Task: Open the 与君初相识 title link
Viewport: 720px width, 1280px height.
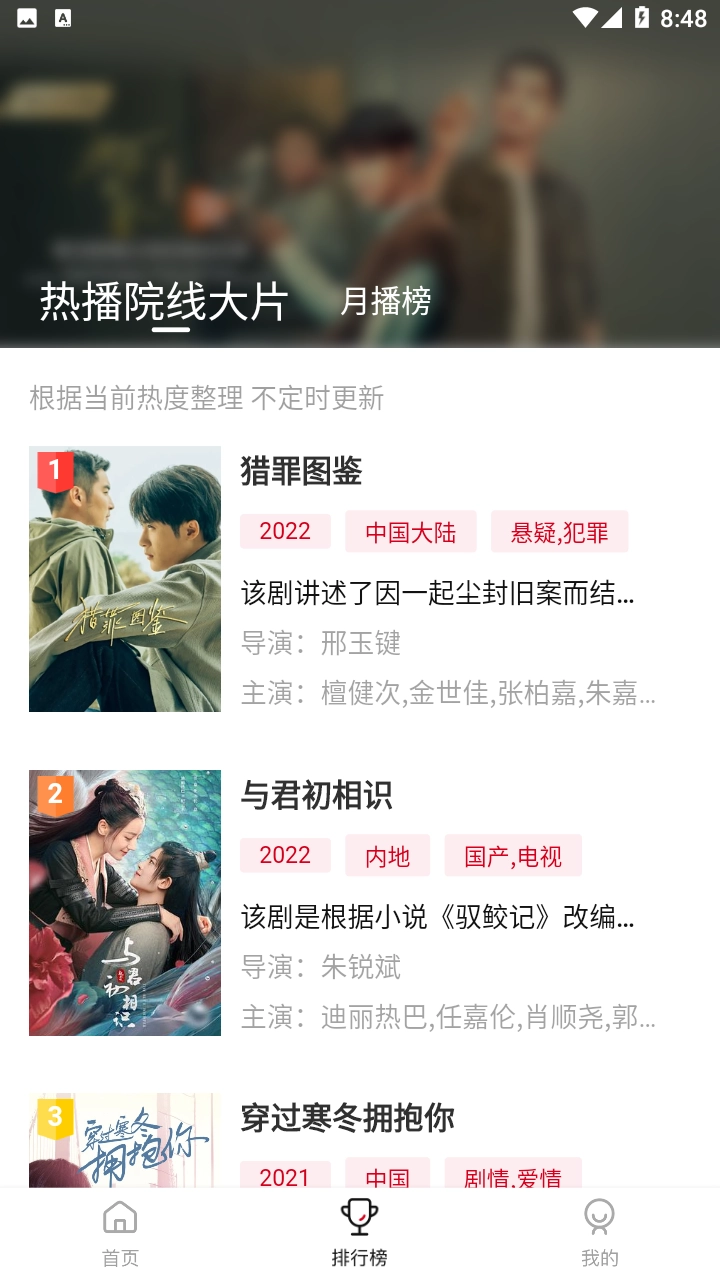Action: pyautogui.click(x=316, y=796)
